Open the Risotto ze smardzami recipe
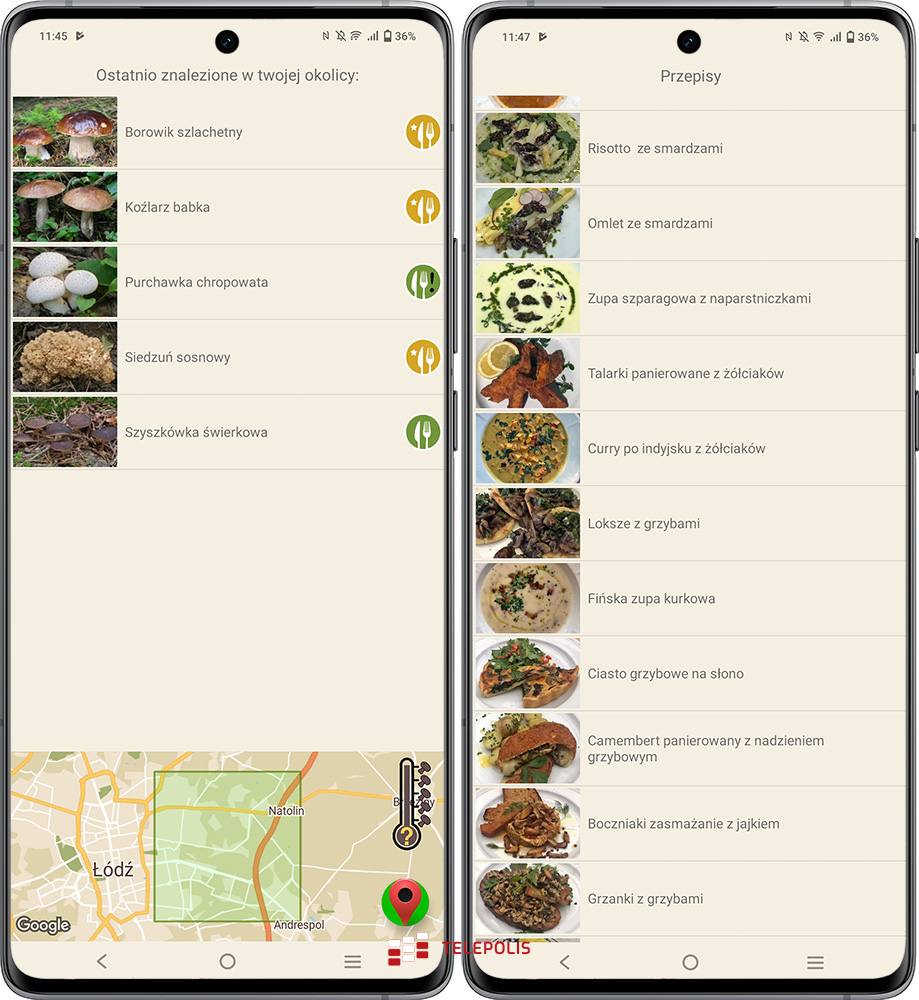 point(655,148)
